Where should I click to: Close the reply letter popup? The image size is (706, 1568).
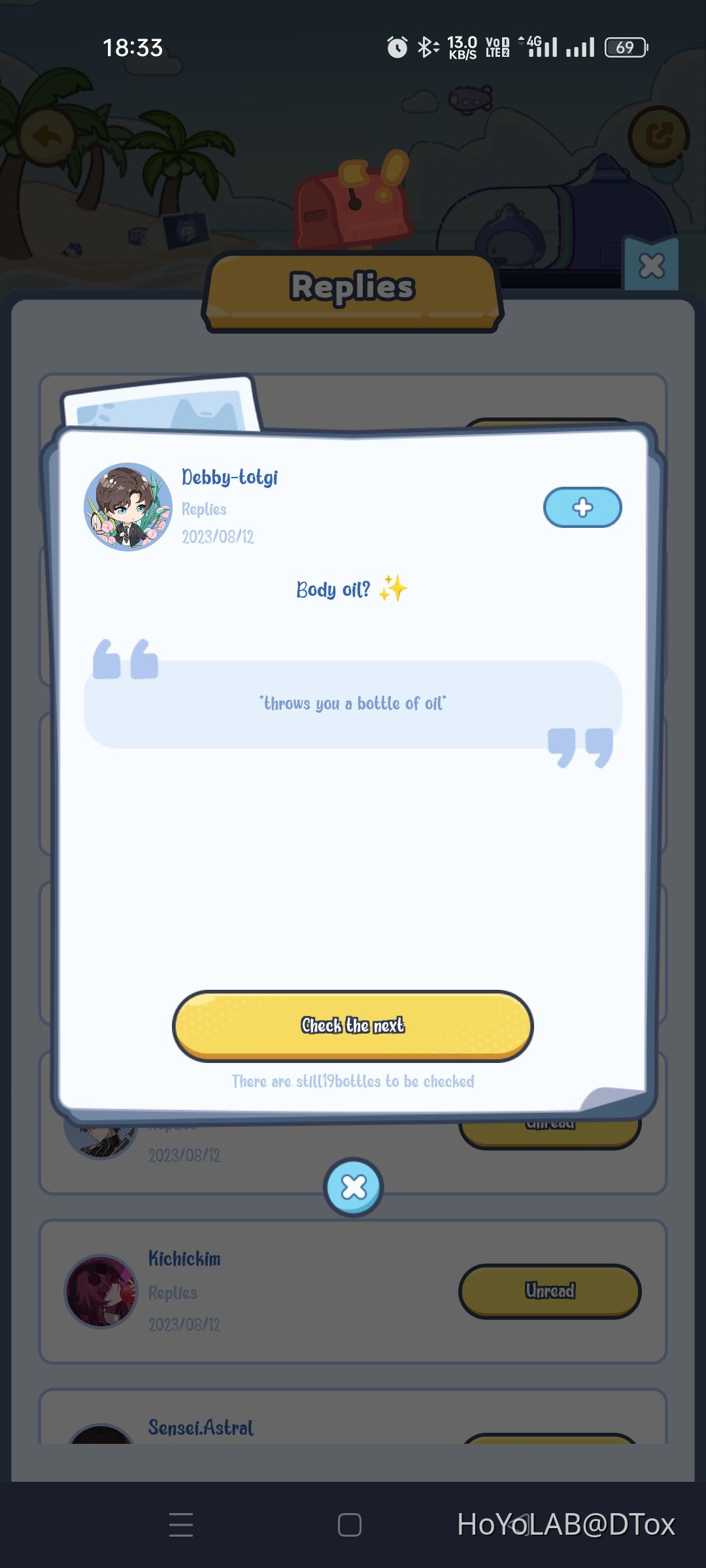coord(354,1187)
